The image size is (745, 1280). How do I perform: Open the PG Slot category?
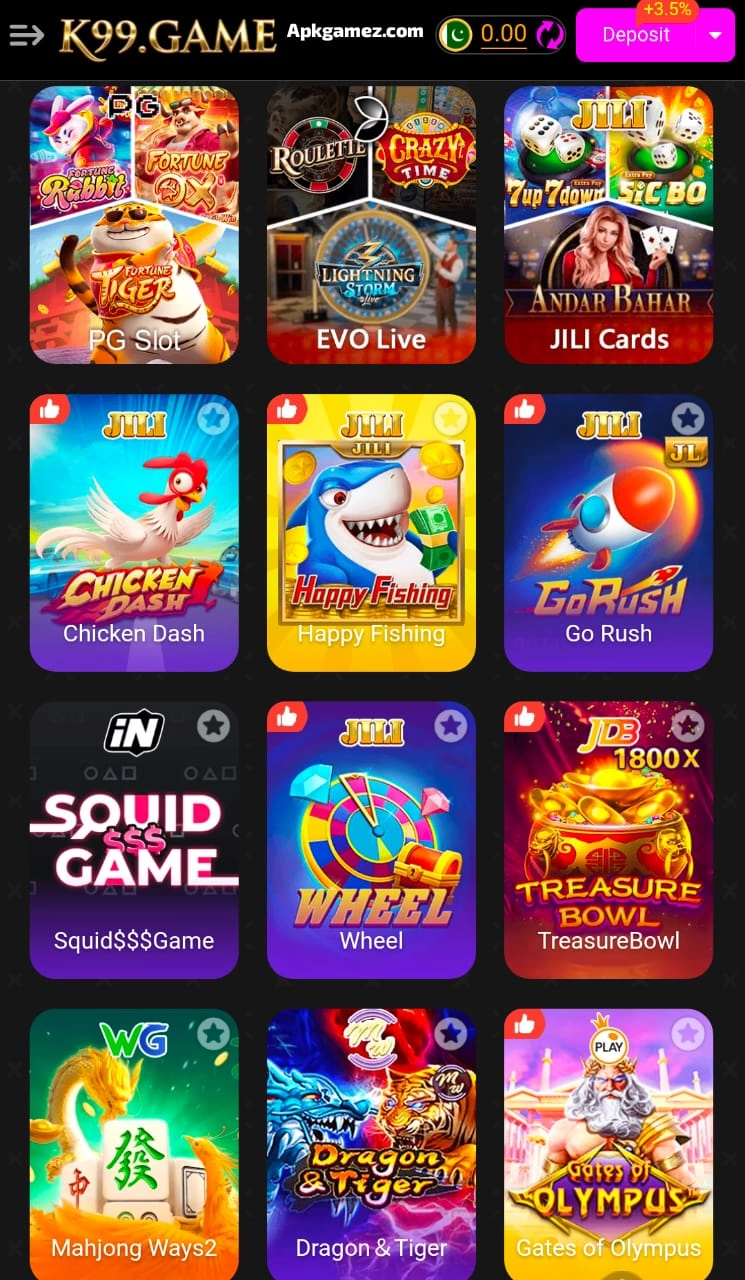point(134,225)
